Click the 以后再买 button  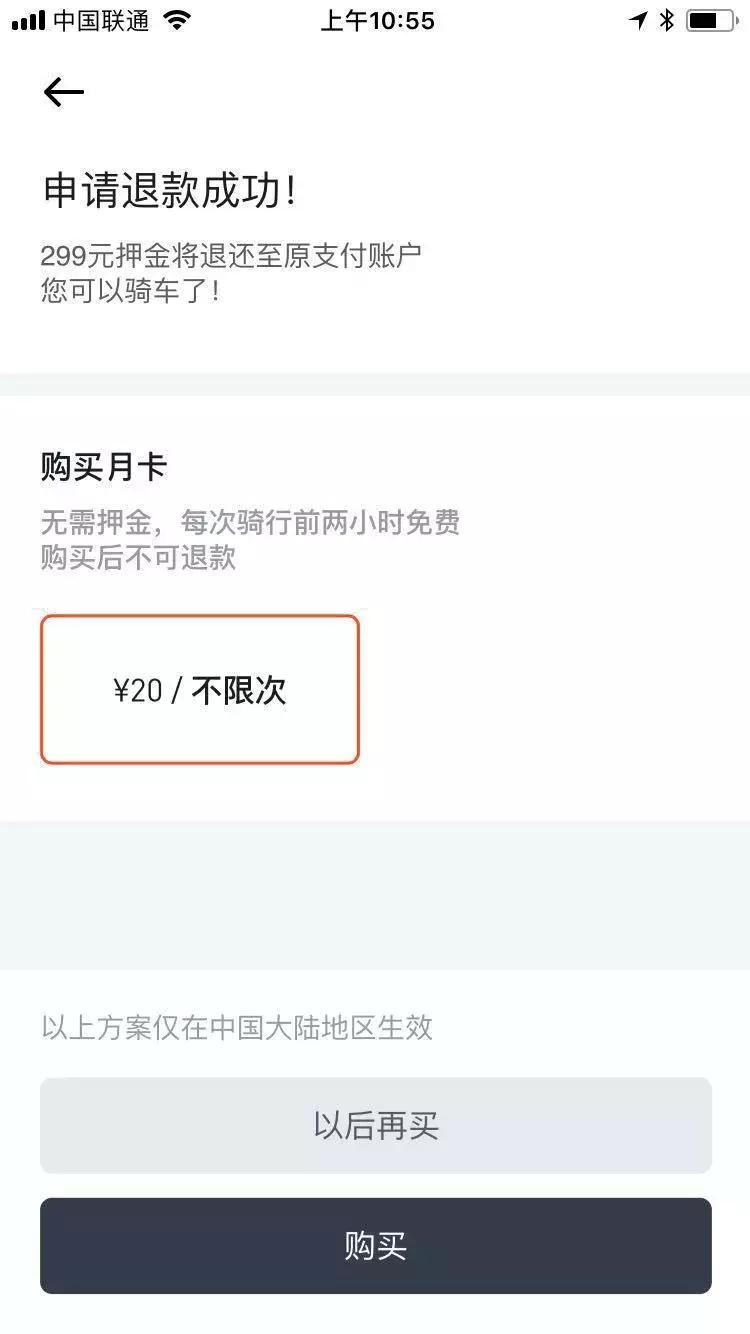pyautogui.click(x=375, y=1125)
